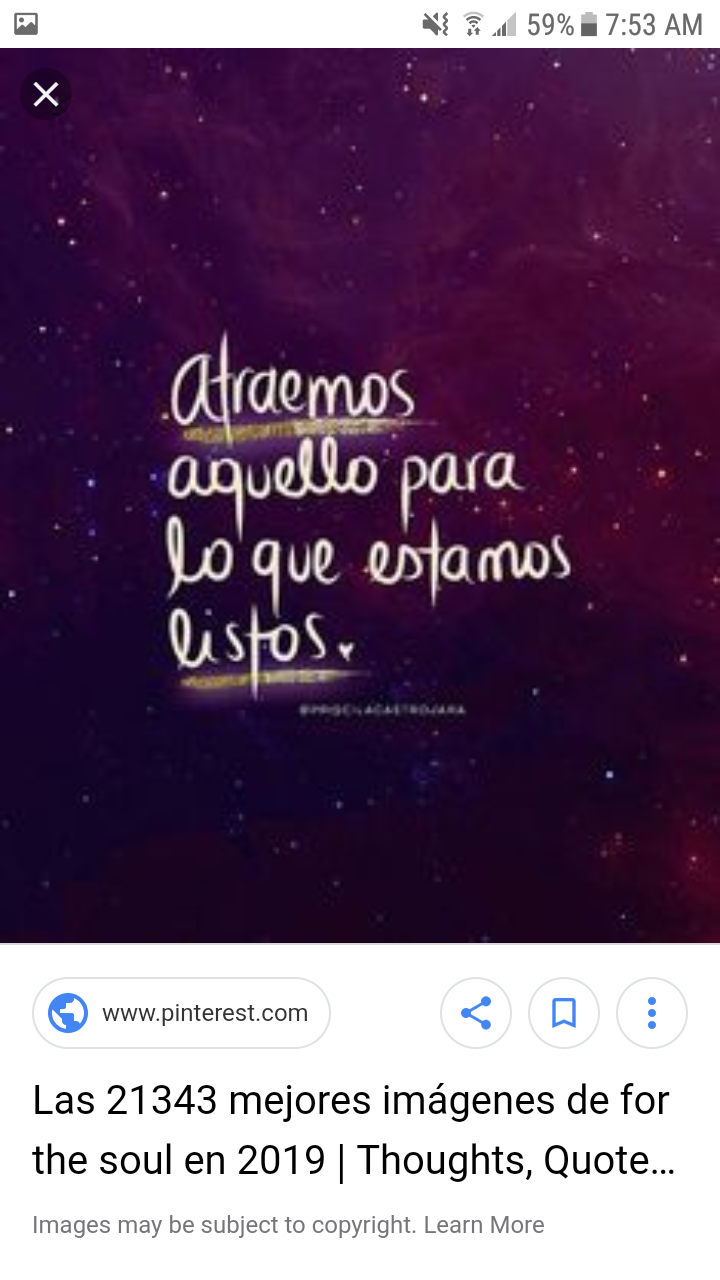
Task: Click the globe favicon next to pinterest.com
Action: 66,1012
